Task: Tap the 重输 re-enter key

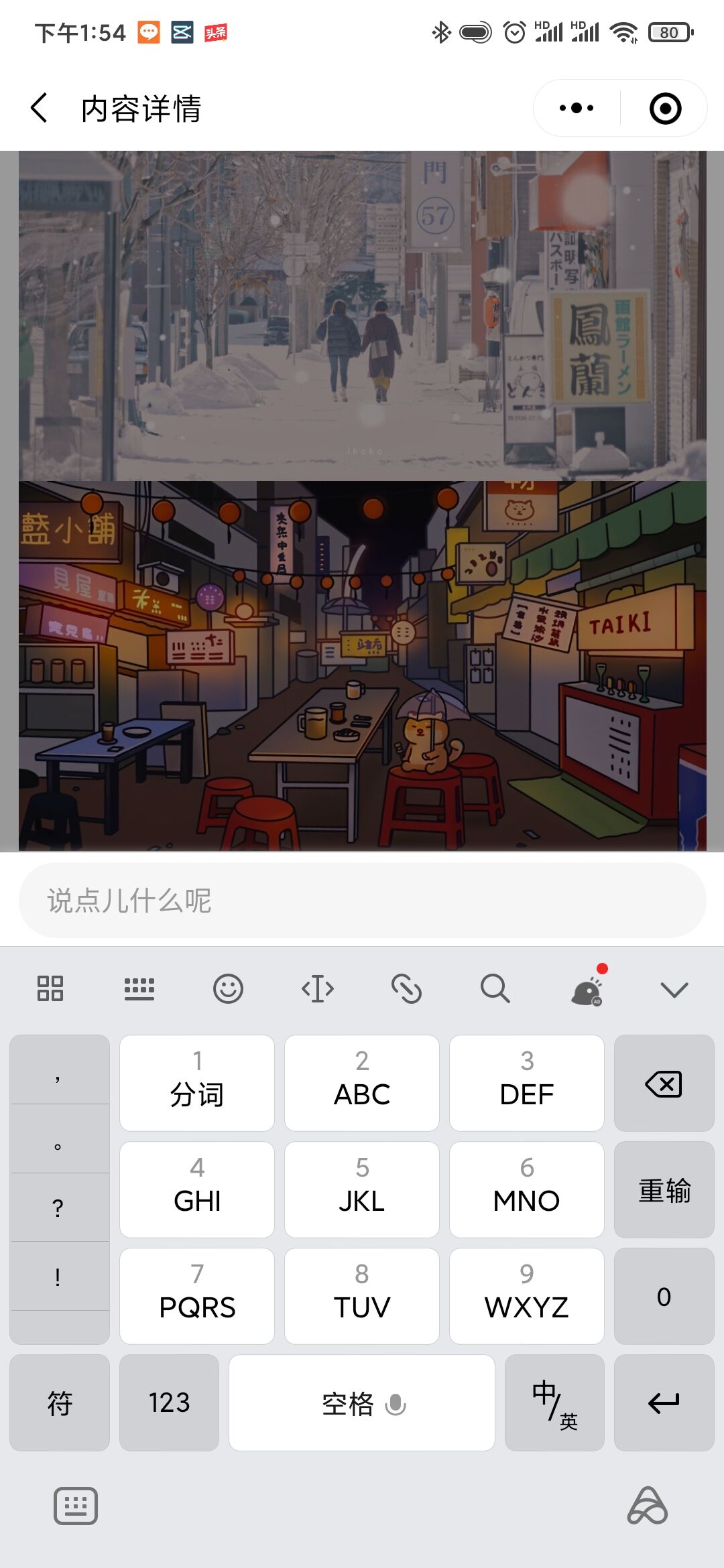Action: click(x=664, y=1190)
